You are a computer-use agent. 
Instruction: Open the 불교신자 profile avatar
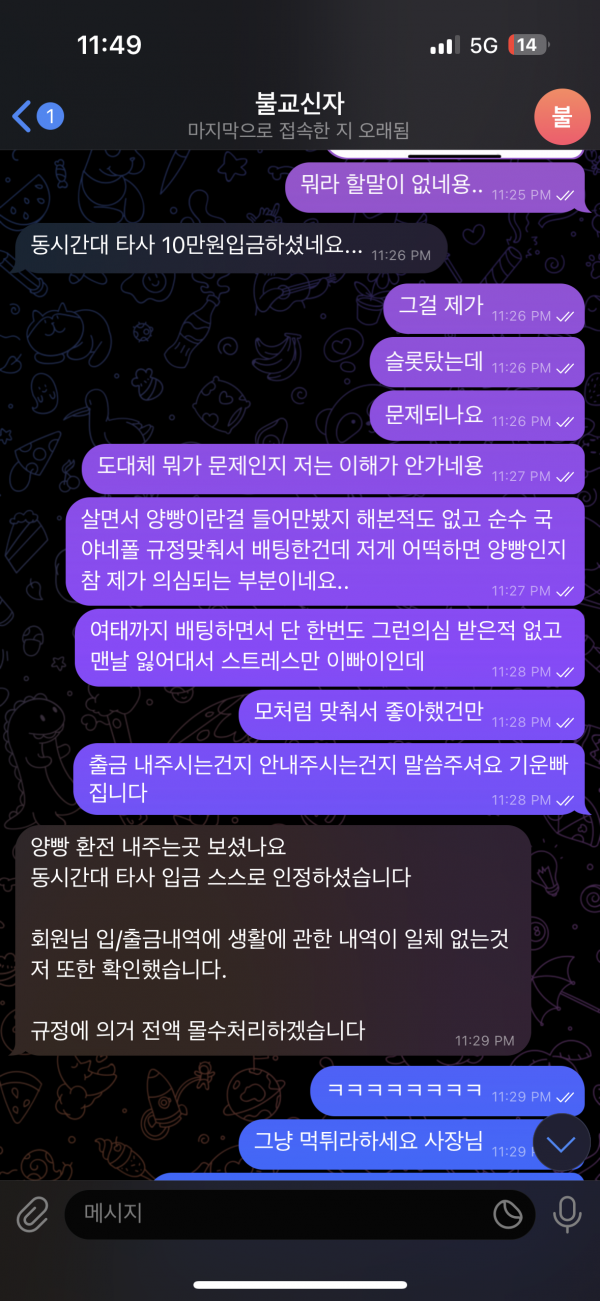(x=561, y=116)
